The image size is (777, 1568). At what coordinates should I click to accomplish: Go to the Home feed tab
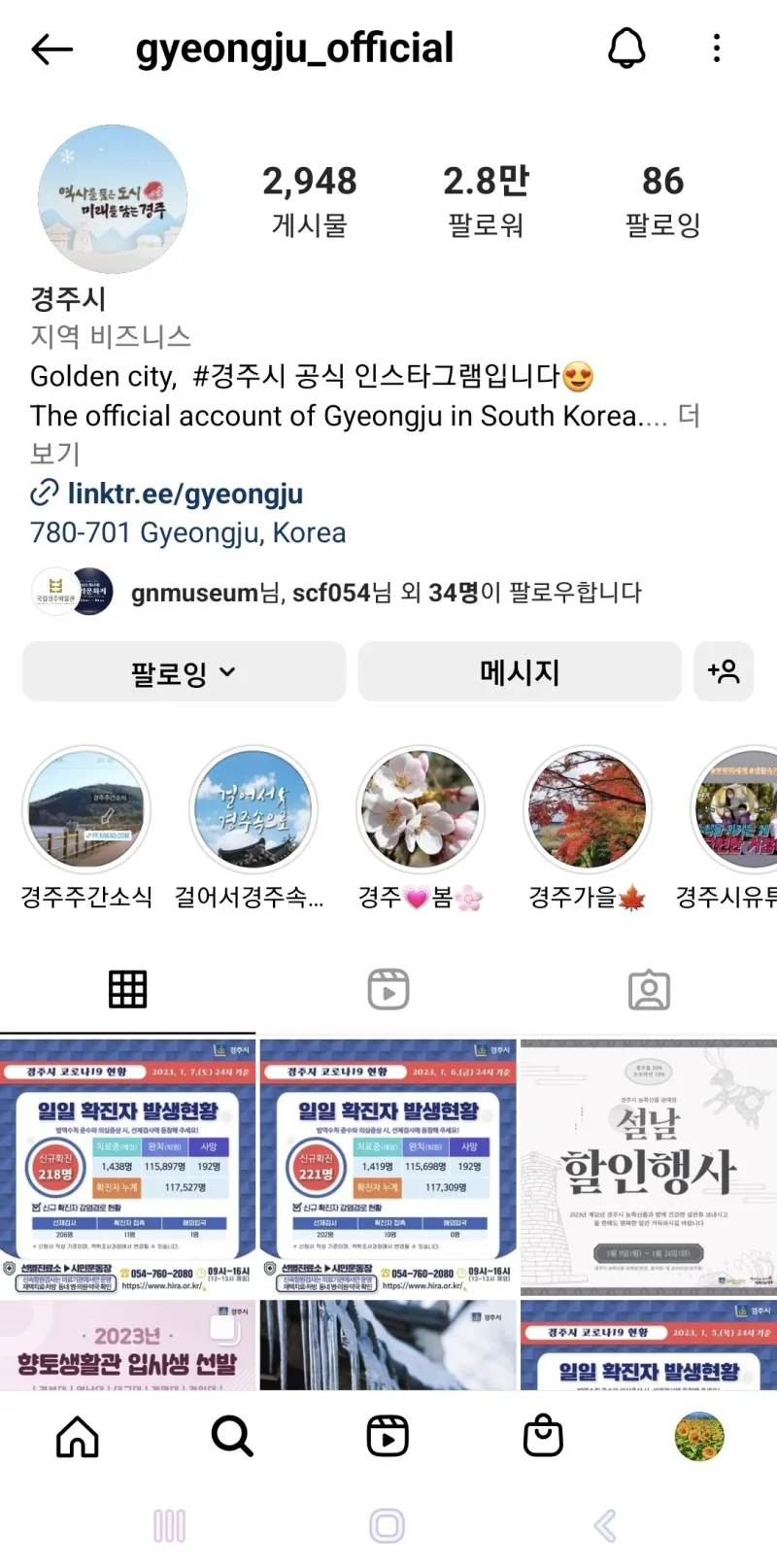78,1436
